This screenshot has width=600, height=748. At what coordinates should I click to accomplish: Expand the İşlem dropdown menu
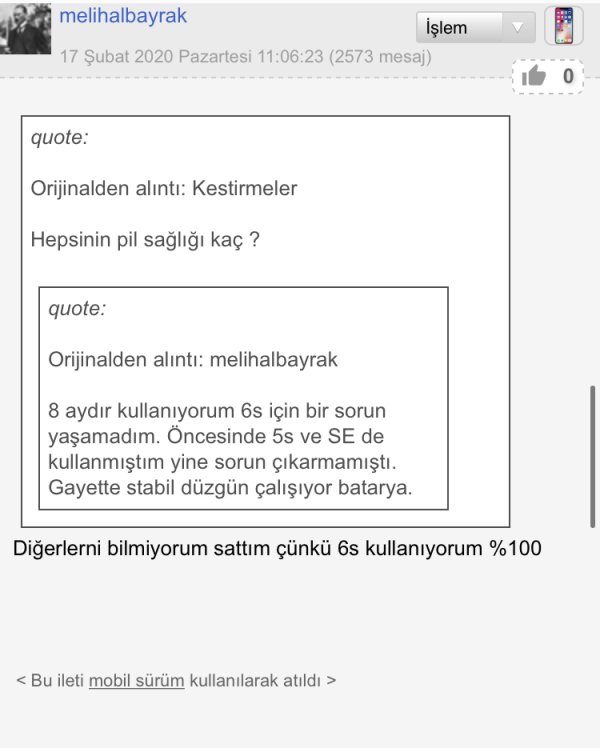pyautogui.click(x=475, y=27)
